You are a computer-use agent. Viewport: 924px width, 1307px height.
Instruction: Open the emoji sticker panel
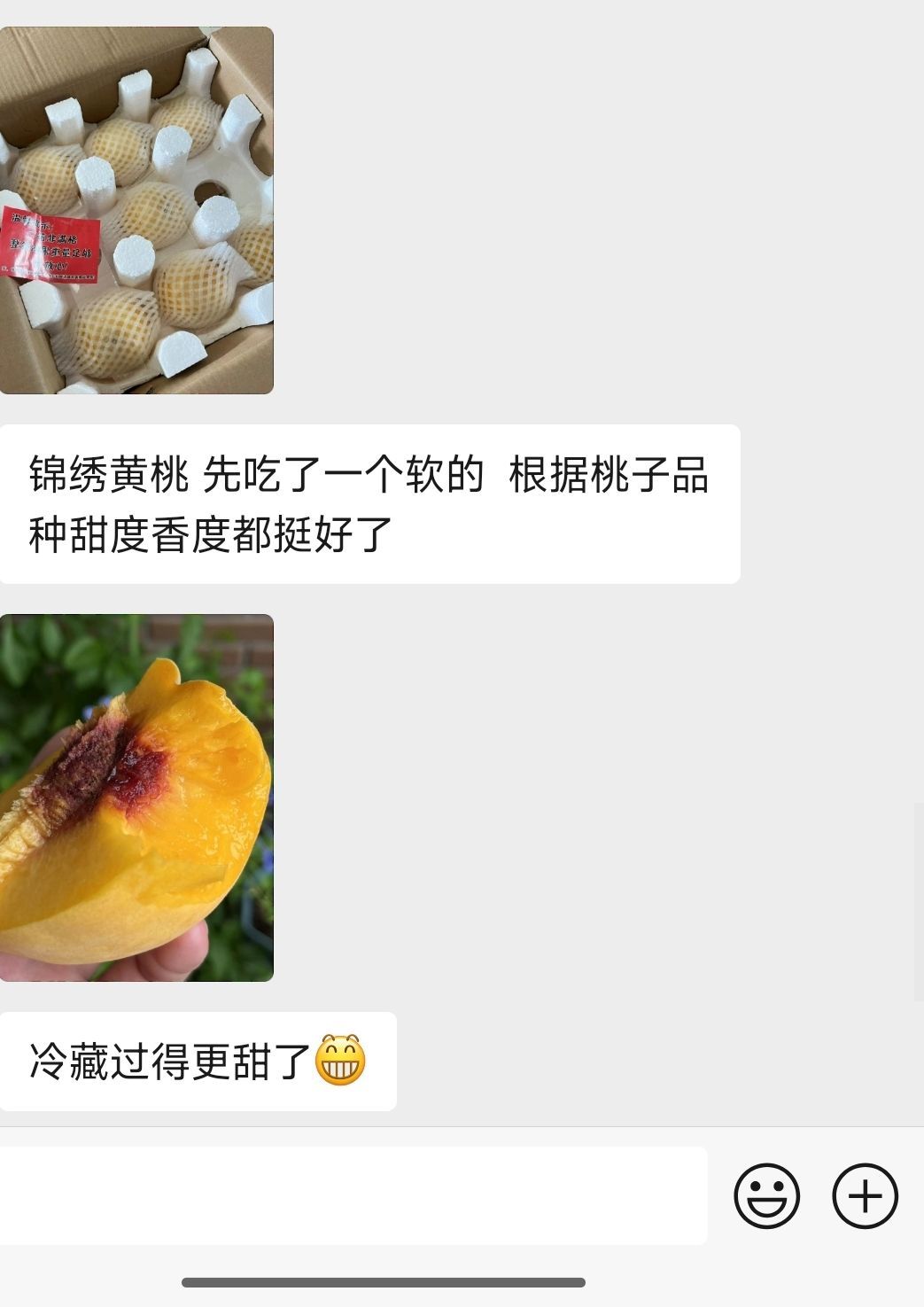(766, 1195)
